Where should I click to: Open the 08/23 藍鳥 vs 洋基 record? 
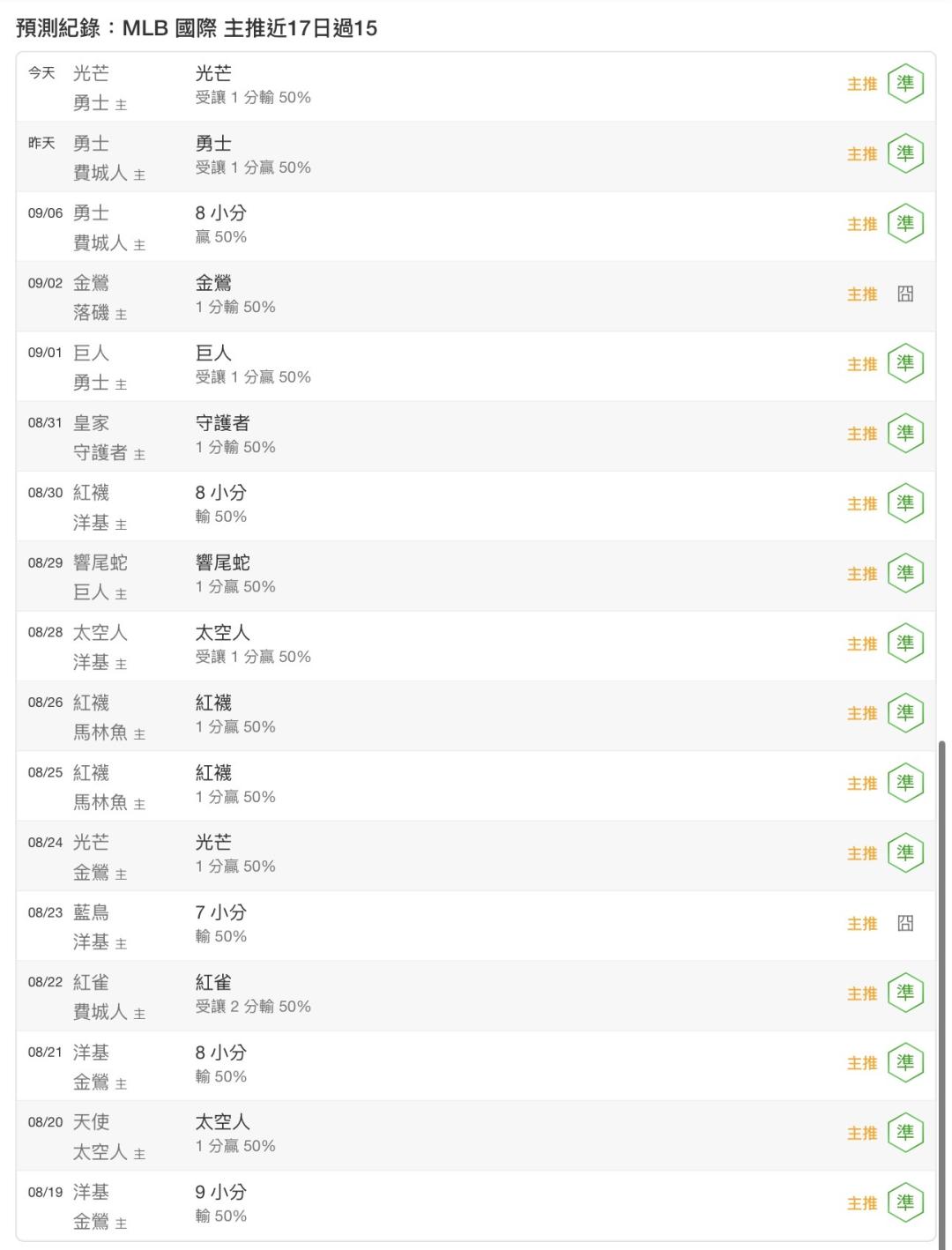click(476, 926)
